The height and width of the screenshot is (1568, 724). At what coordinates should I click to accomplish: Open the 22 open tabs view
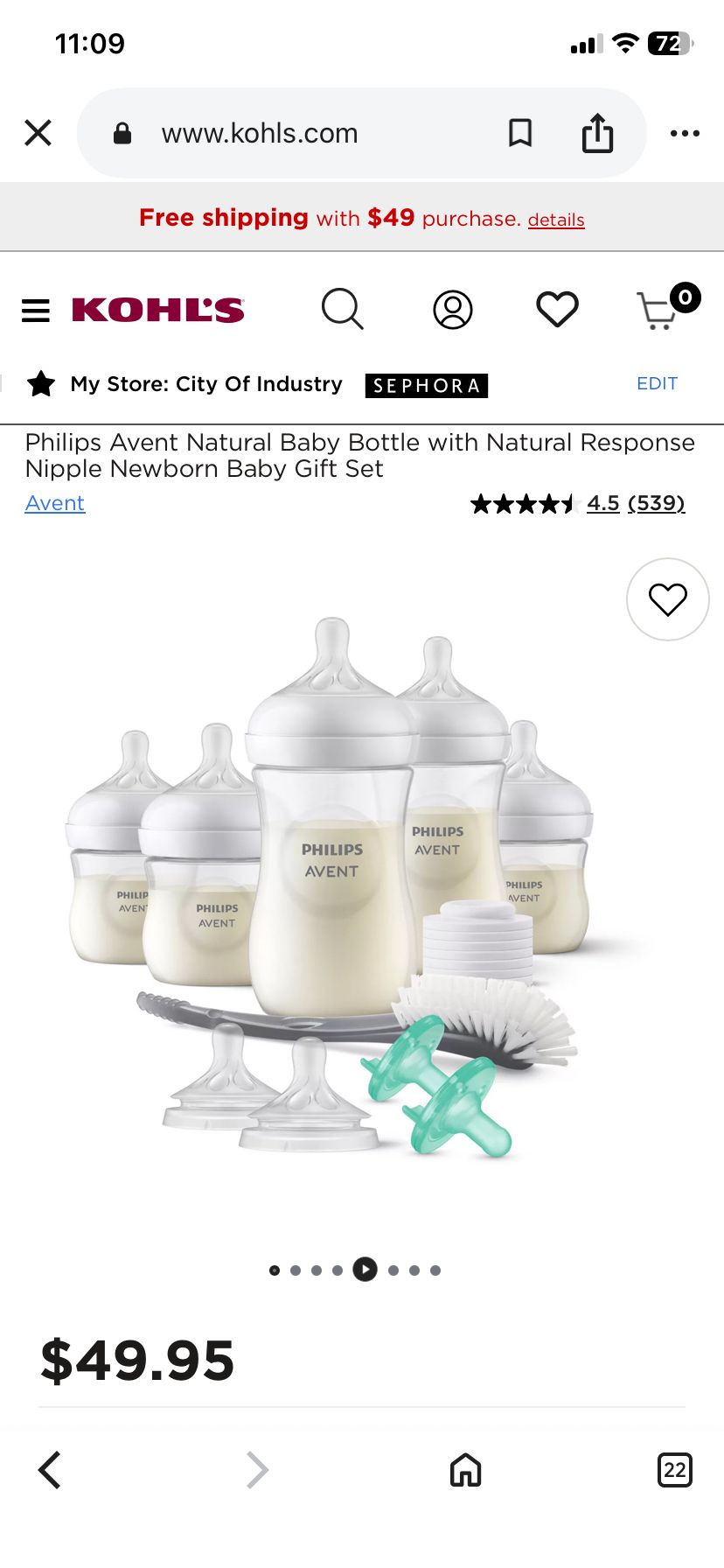674,1470
